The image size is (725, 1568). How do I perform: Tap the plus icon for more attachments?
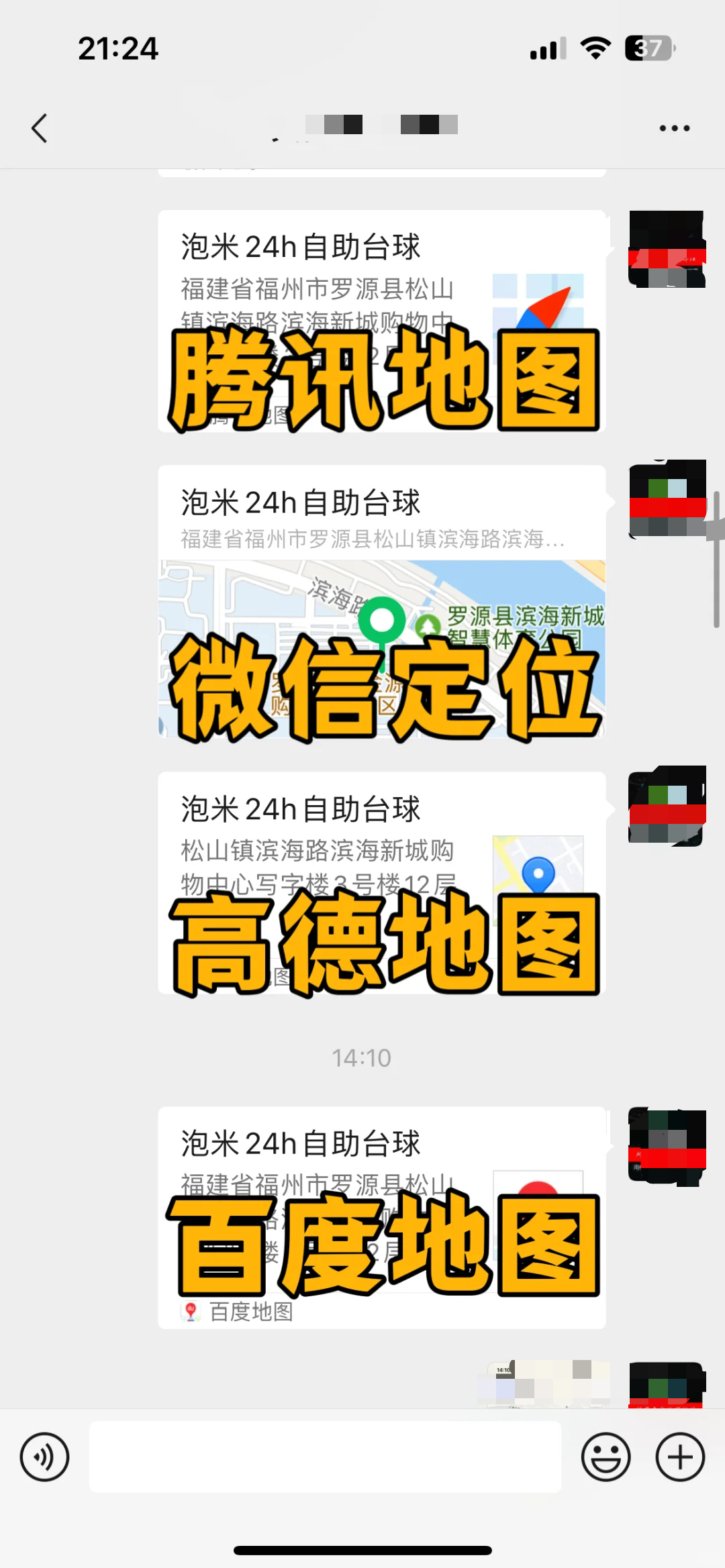click(x=679, y=1457)
